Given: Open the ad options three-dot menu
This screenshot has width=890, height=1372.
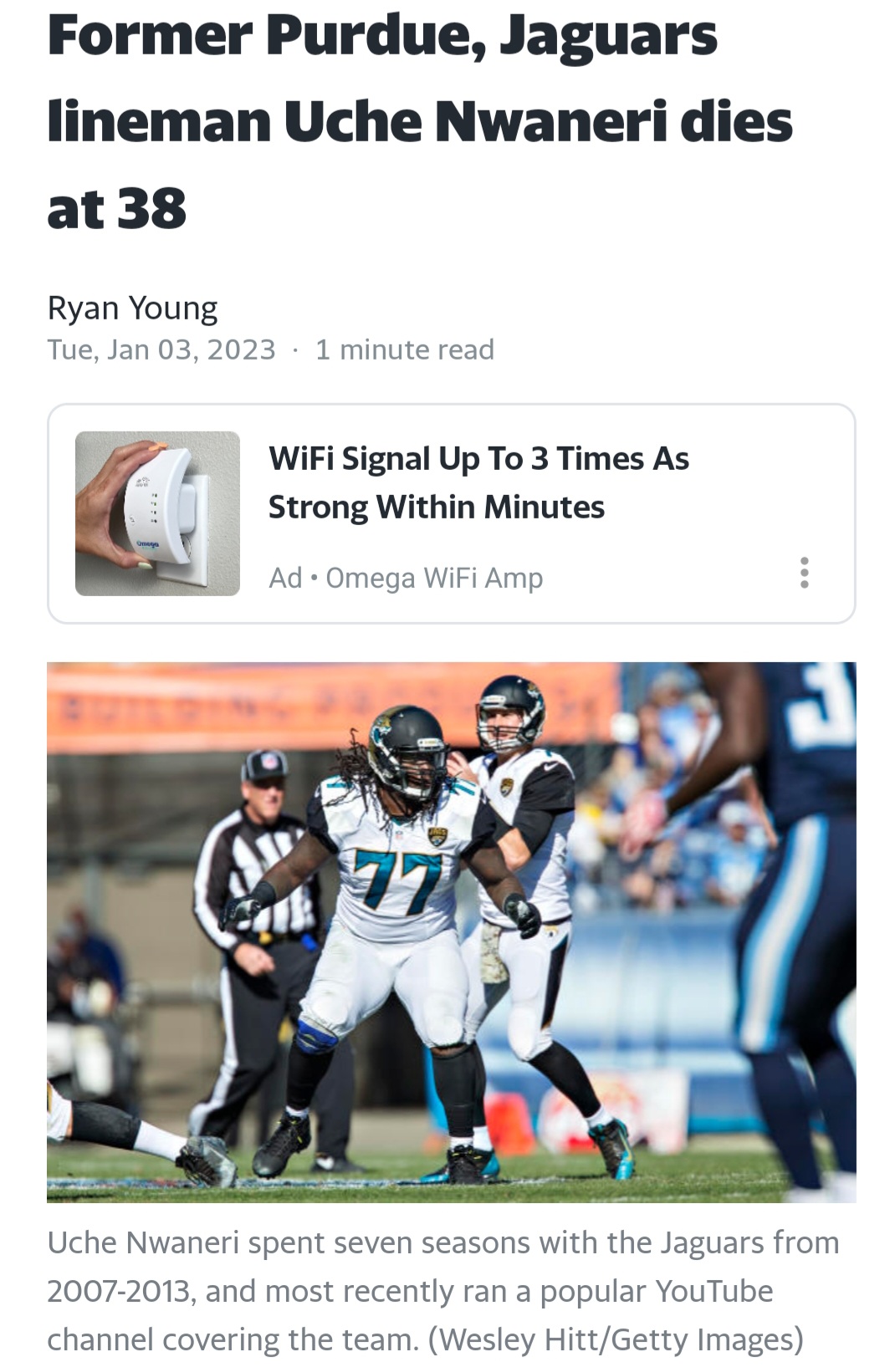Looking at the screenshot, I should pyautogui.click(x=804, y=573).
